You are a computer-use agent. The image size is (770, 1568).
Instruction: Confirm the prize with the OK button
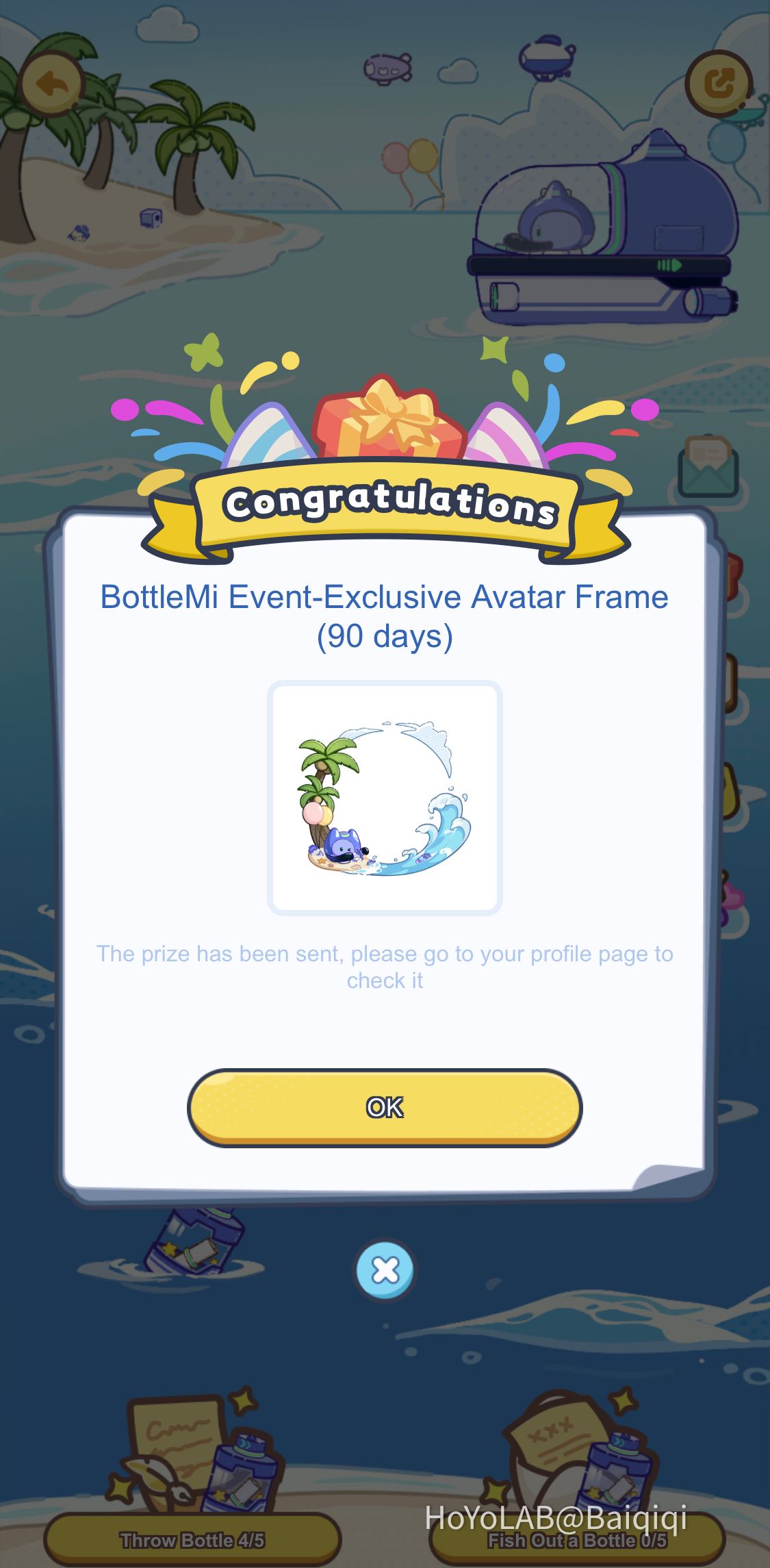tap(385, 1107)
